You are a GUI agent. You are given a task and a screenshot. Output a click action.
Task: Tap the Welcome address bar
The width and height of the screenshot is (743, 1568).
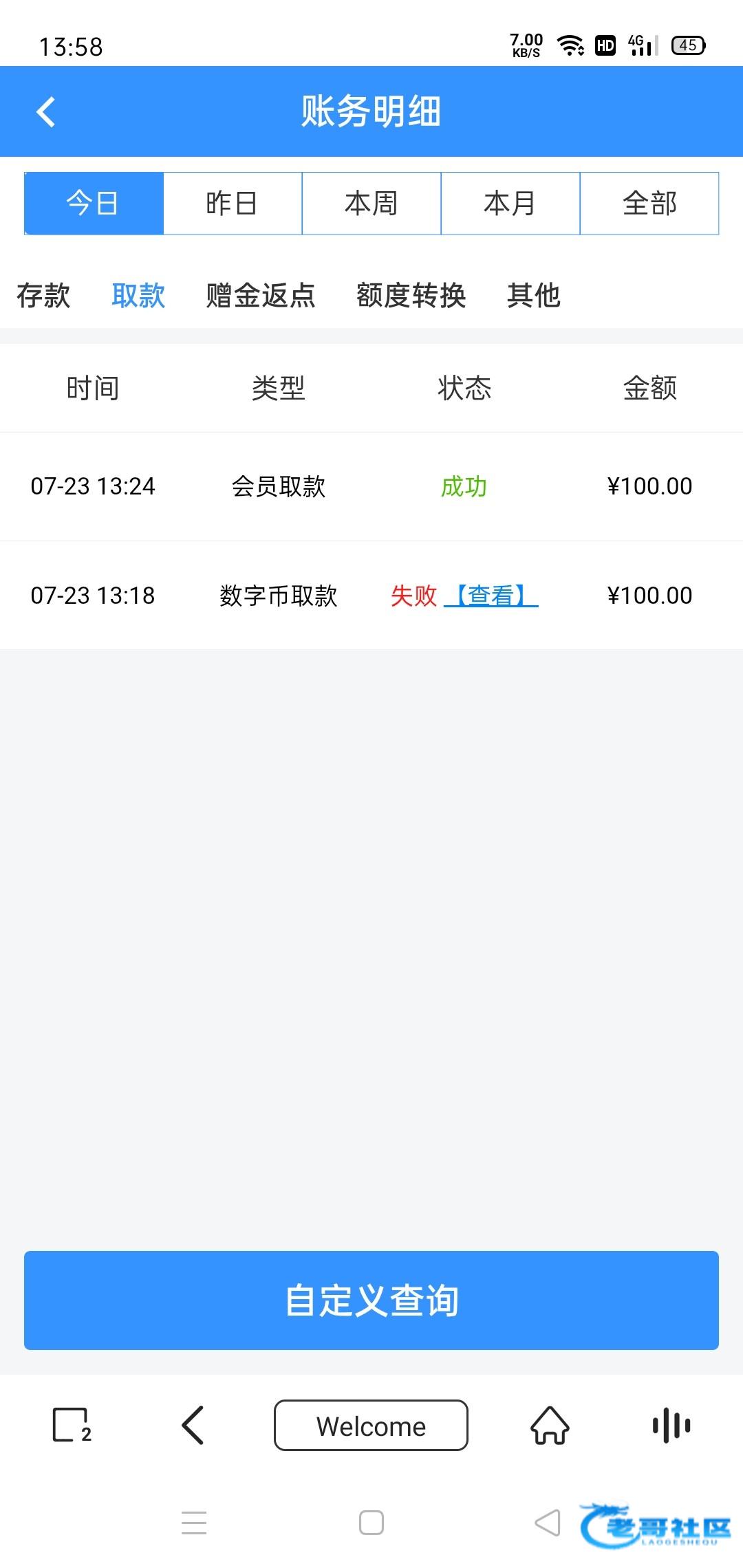click(371, 1425)
